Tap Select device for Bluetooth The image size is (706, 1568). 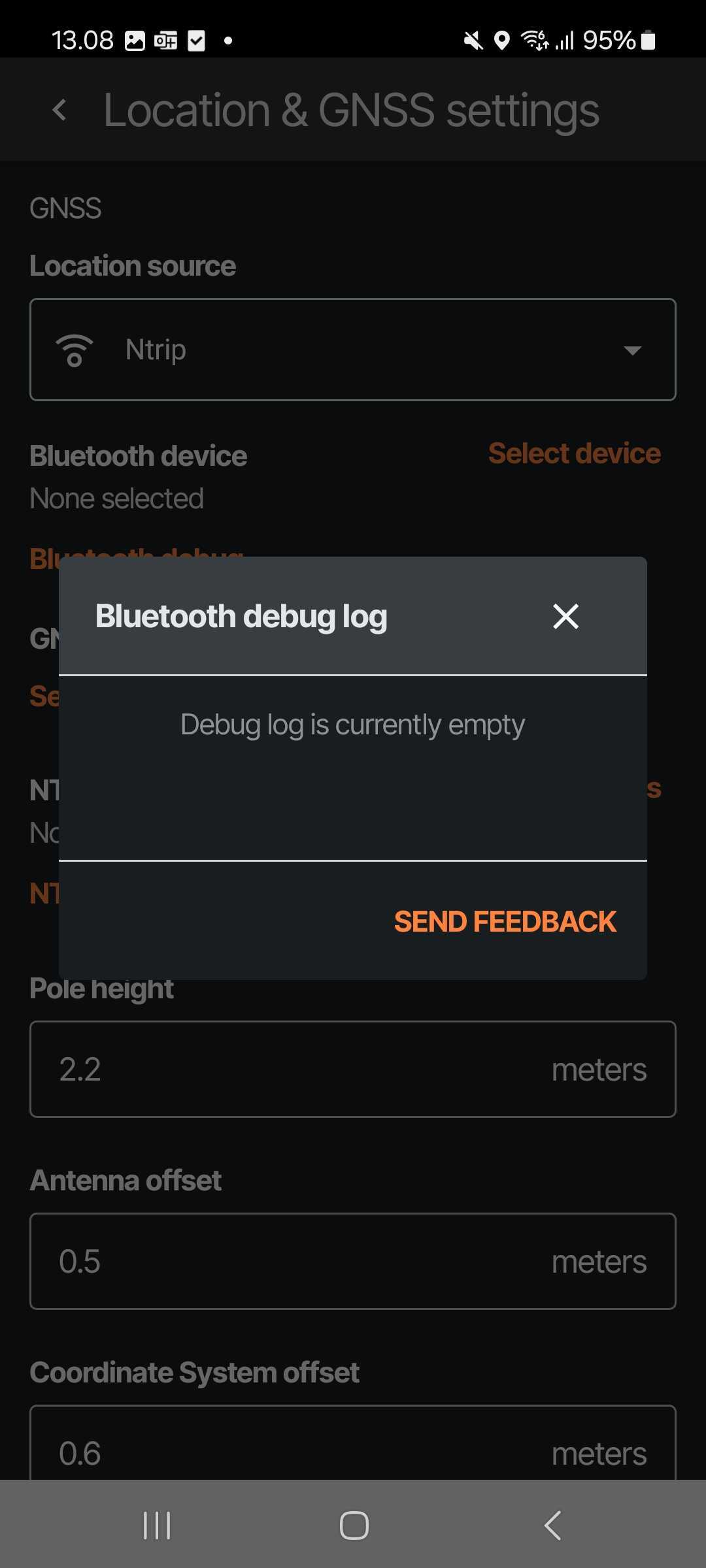click(574, 453)
